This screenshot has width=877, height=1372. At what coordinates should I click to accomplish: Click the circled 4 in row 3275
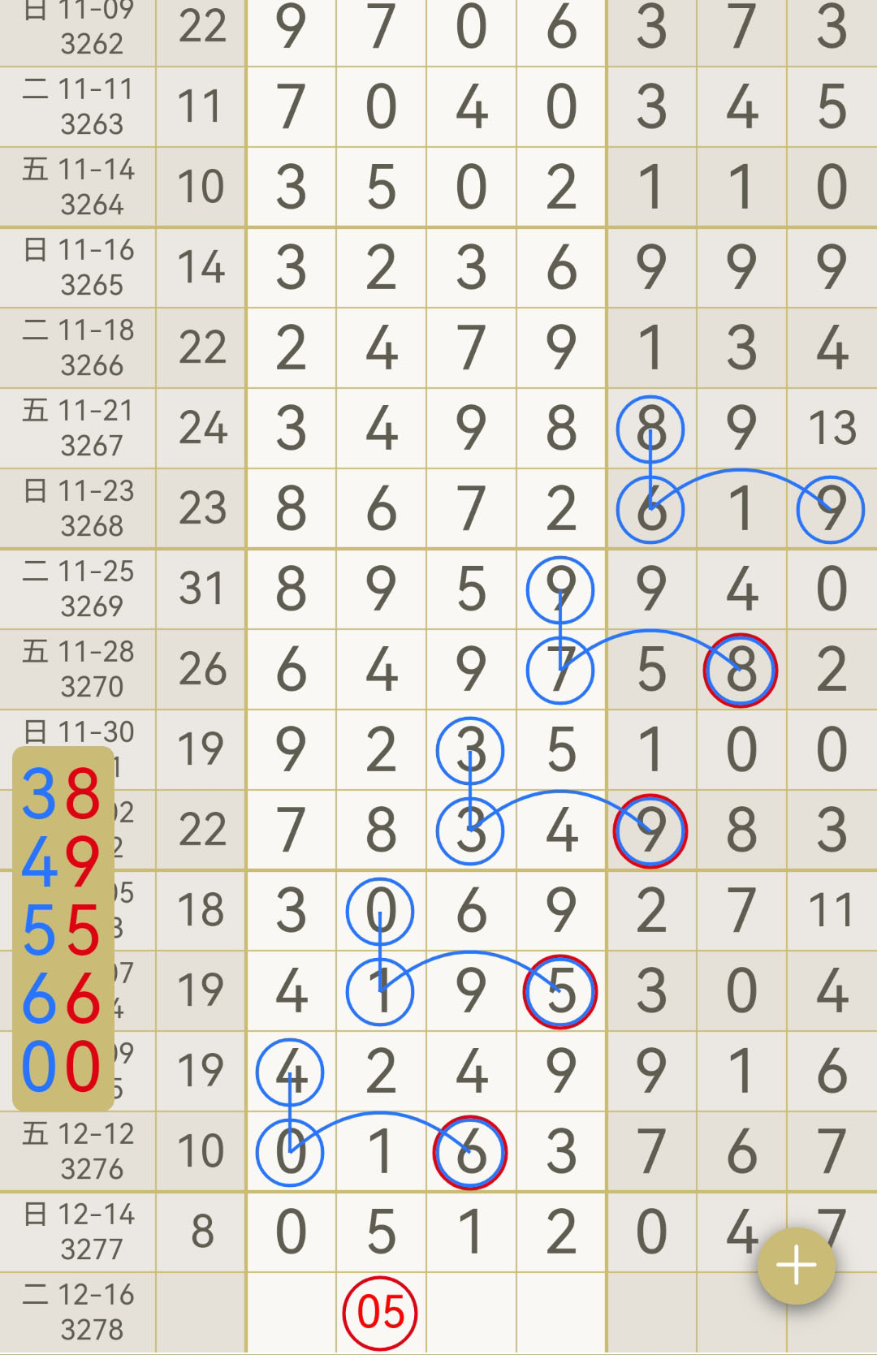pyautogui.click(x=289, y=1070)
